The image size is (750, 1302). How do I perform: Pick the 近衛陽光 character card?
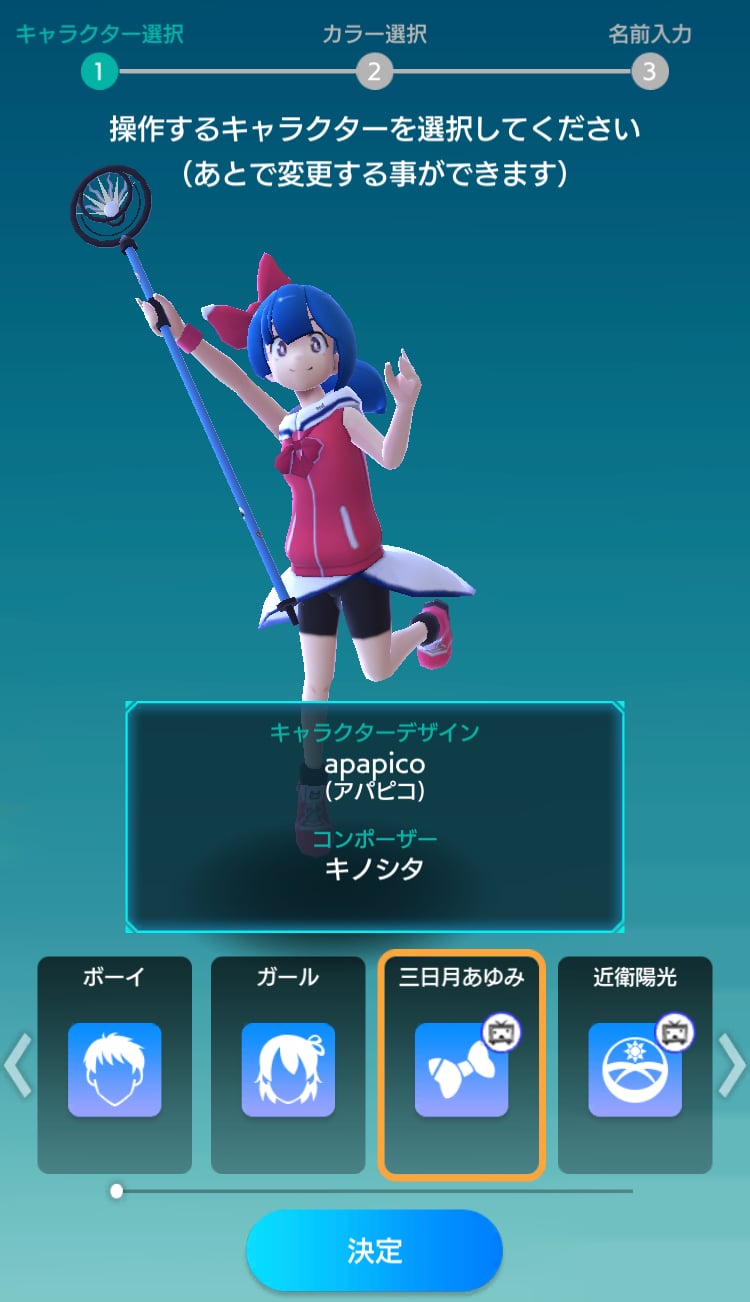(635, 1066)
